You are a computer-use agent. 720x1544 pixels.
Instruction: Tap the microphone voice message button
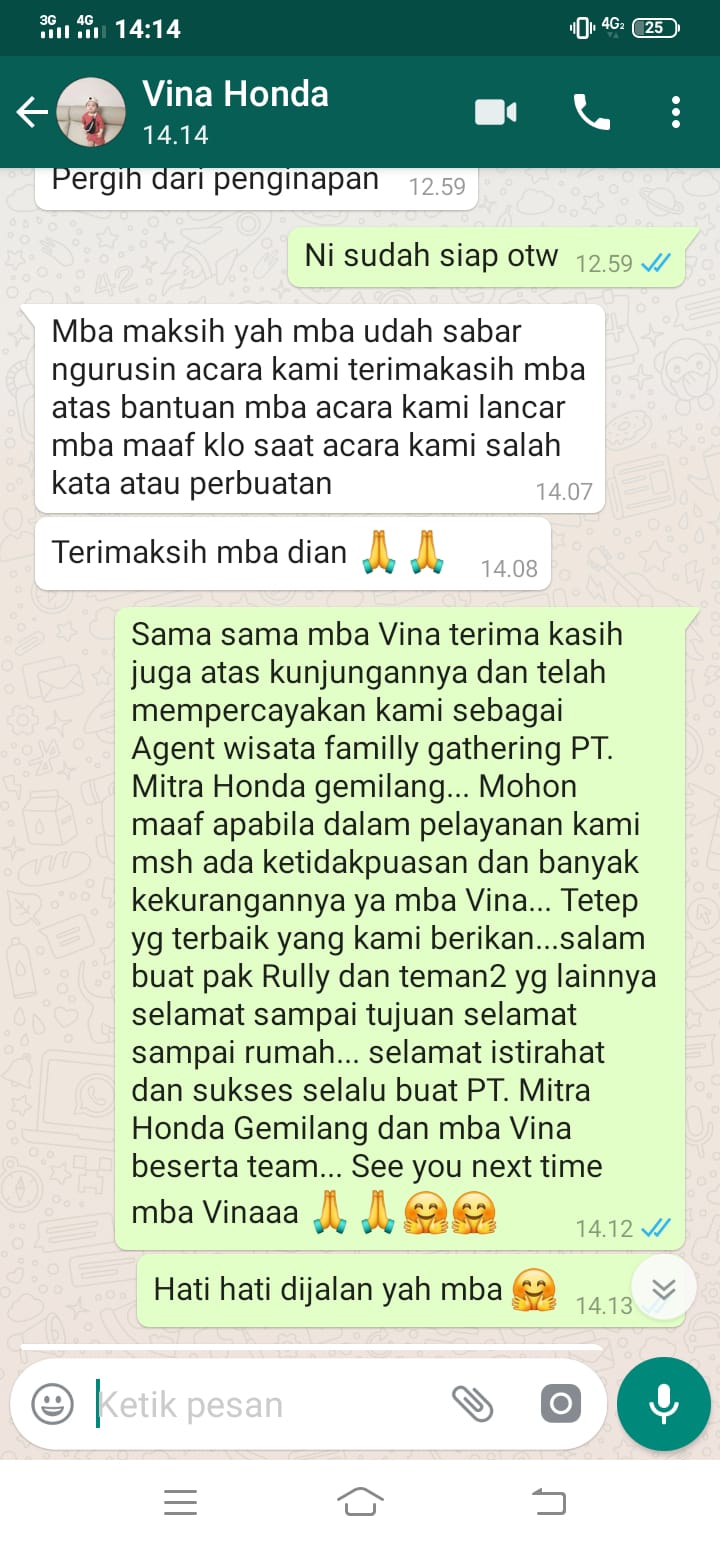(x=663, y=1404)
